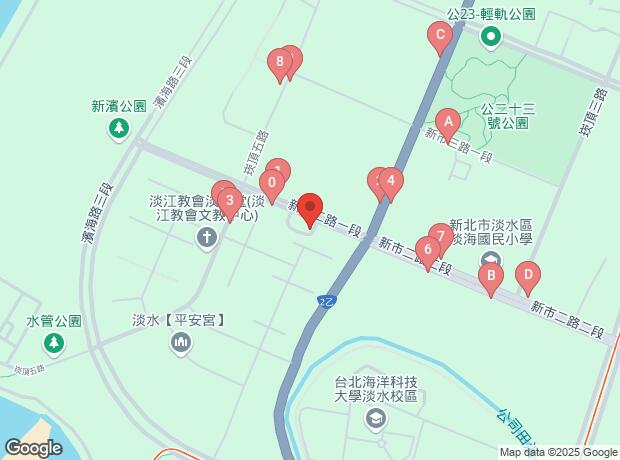This screenshot has height=460, width=620.
Task: Tap the marker numbered 7
Action: tap(441, 238)
